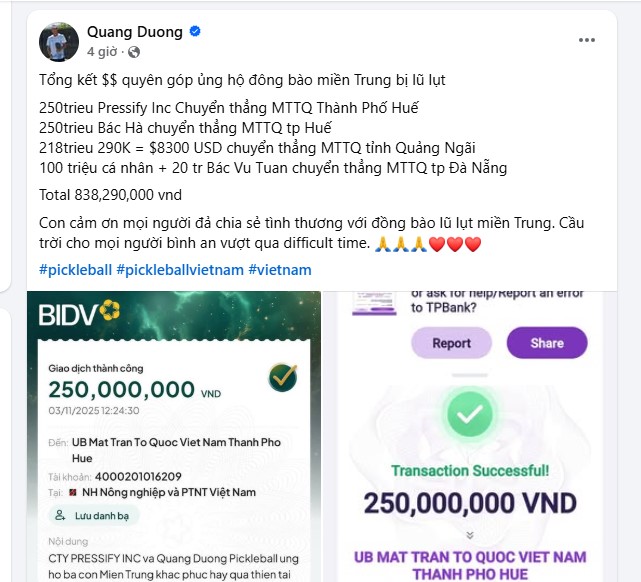Open Quang Duong's profile picture

[59, 41]
